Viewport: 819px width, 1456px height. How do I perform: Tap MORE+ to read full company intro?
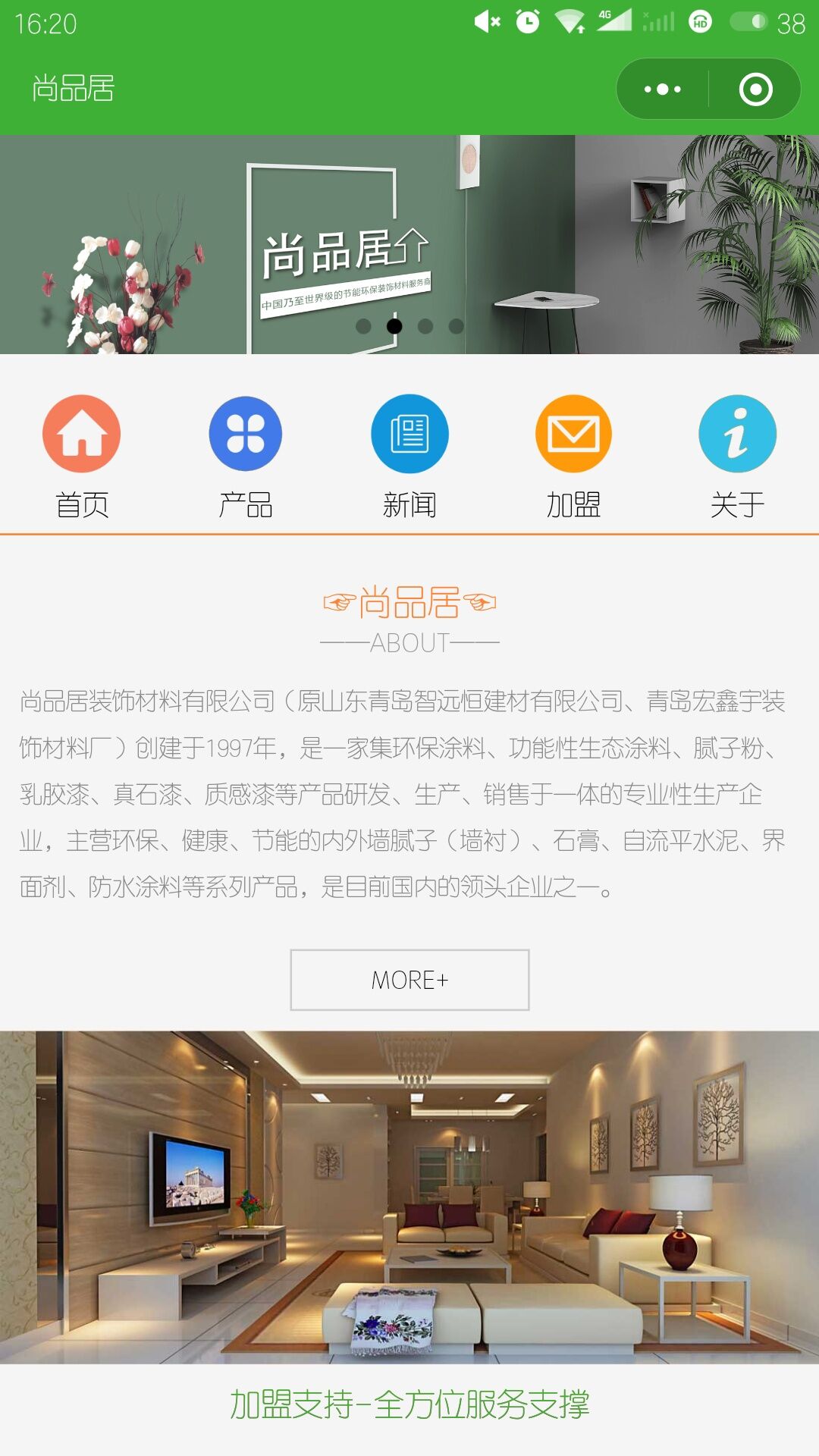tap(409, 980)
